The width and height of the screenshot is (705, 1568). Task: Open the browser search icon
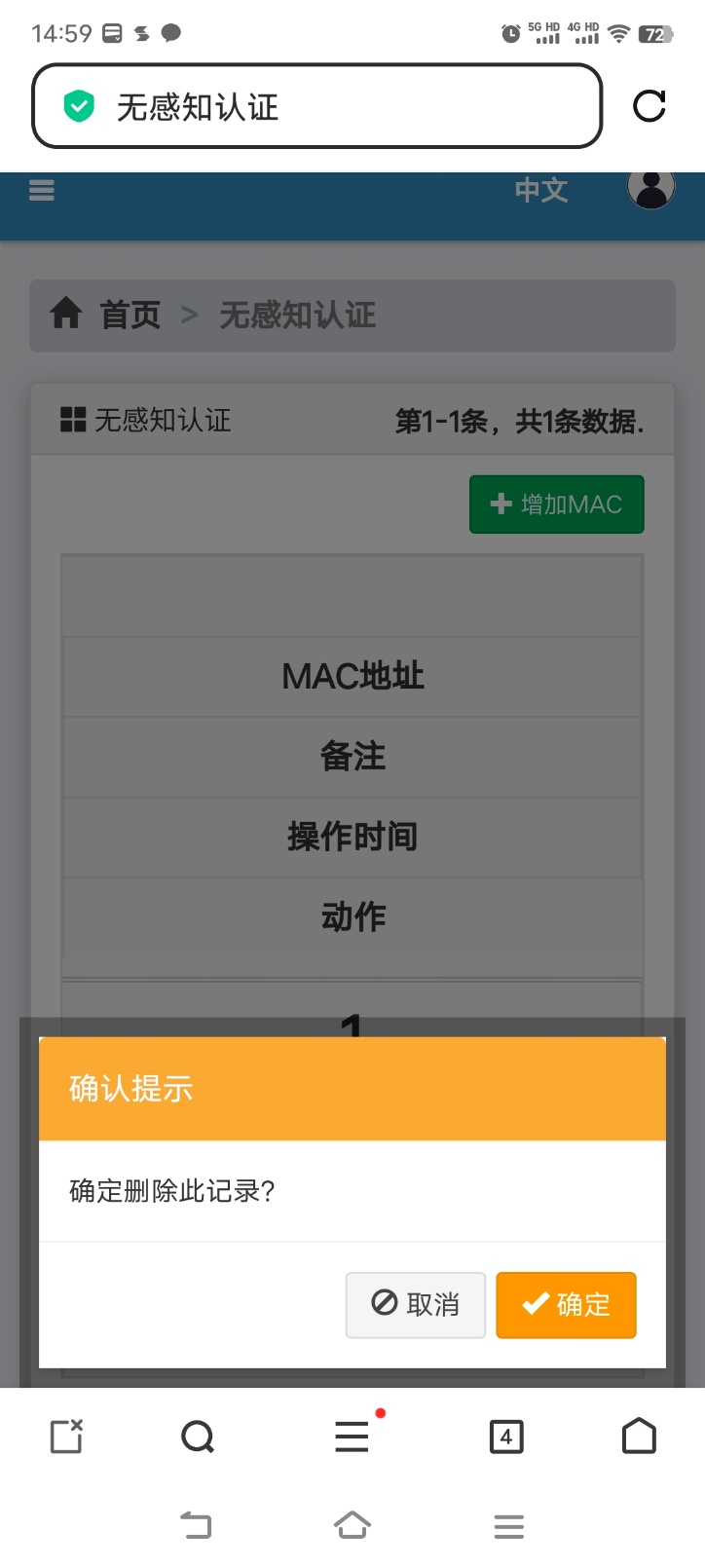(x=198, y=1436)
